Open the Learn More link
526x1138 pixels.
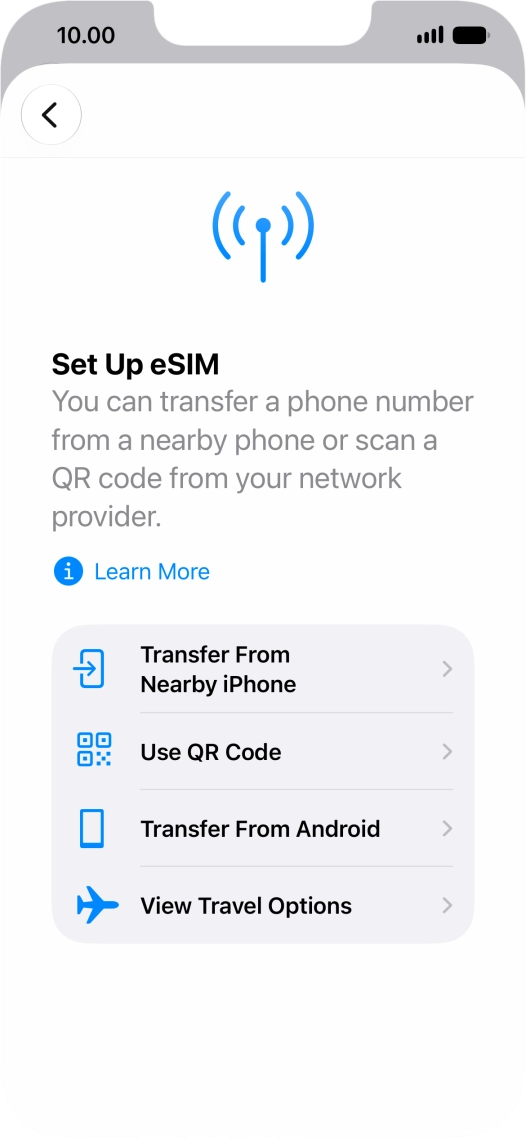click(x=132, y=571)
